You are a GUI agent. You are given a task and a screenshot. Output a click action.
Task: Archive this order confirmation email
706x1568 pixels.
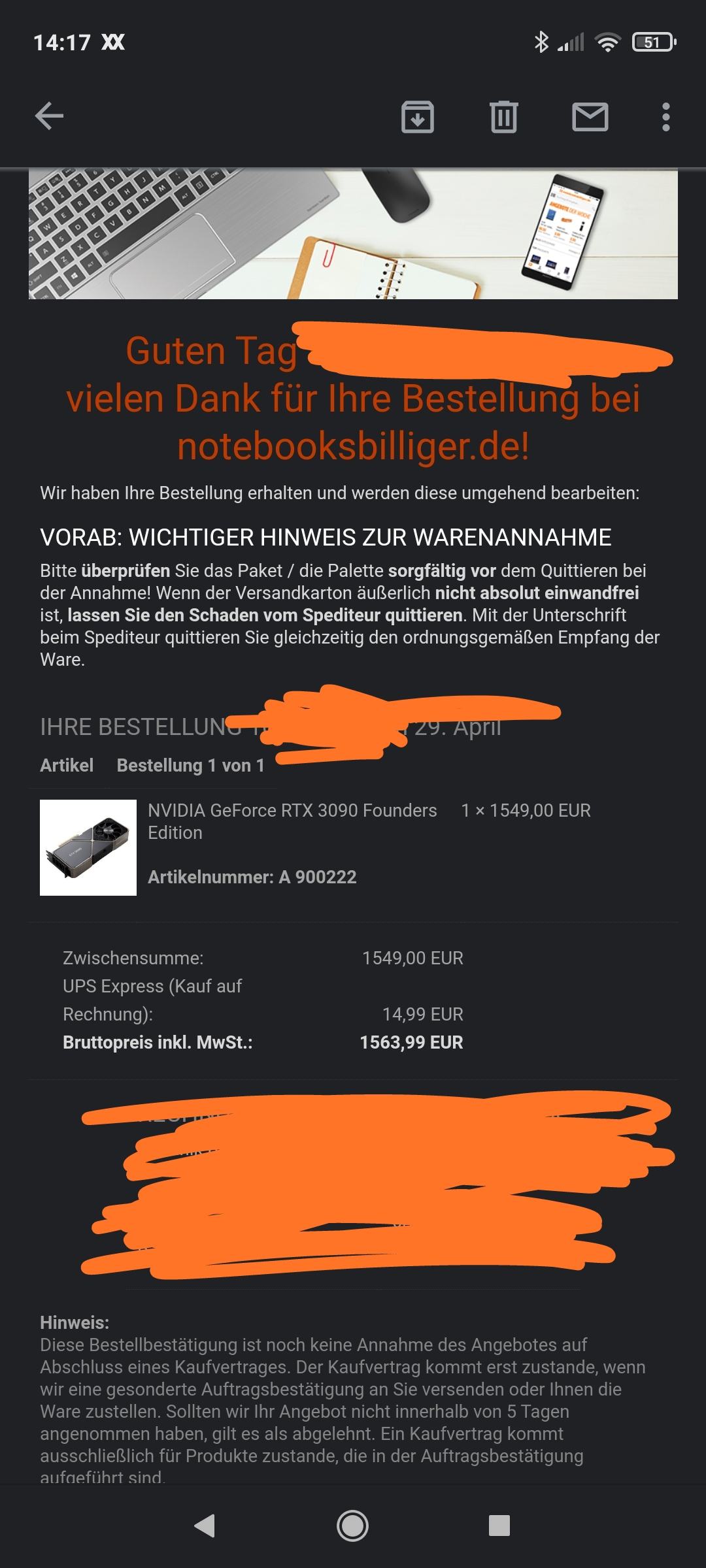417,117
